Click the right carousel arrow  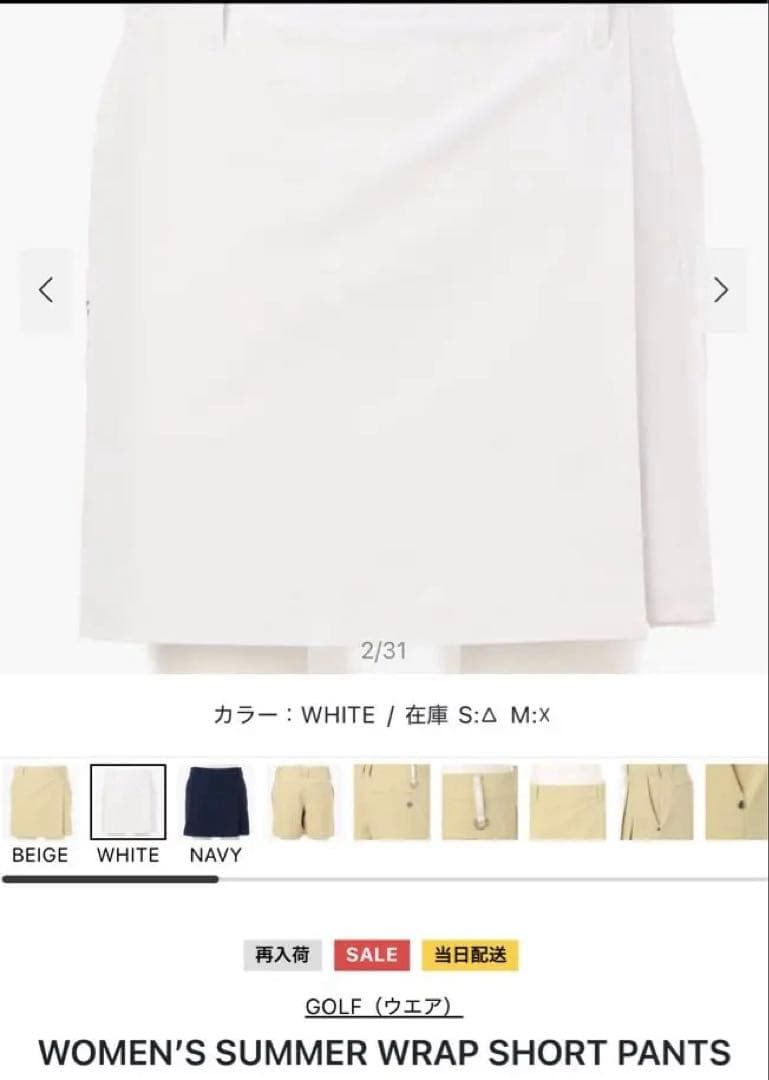(720, 289)
